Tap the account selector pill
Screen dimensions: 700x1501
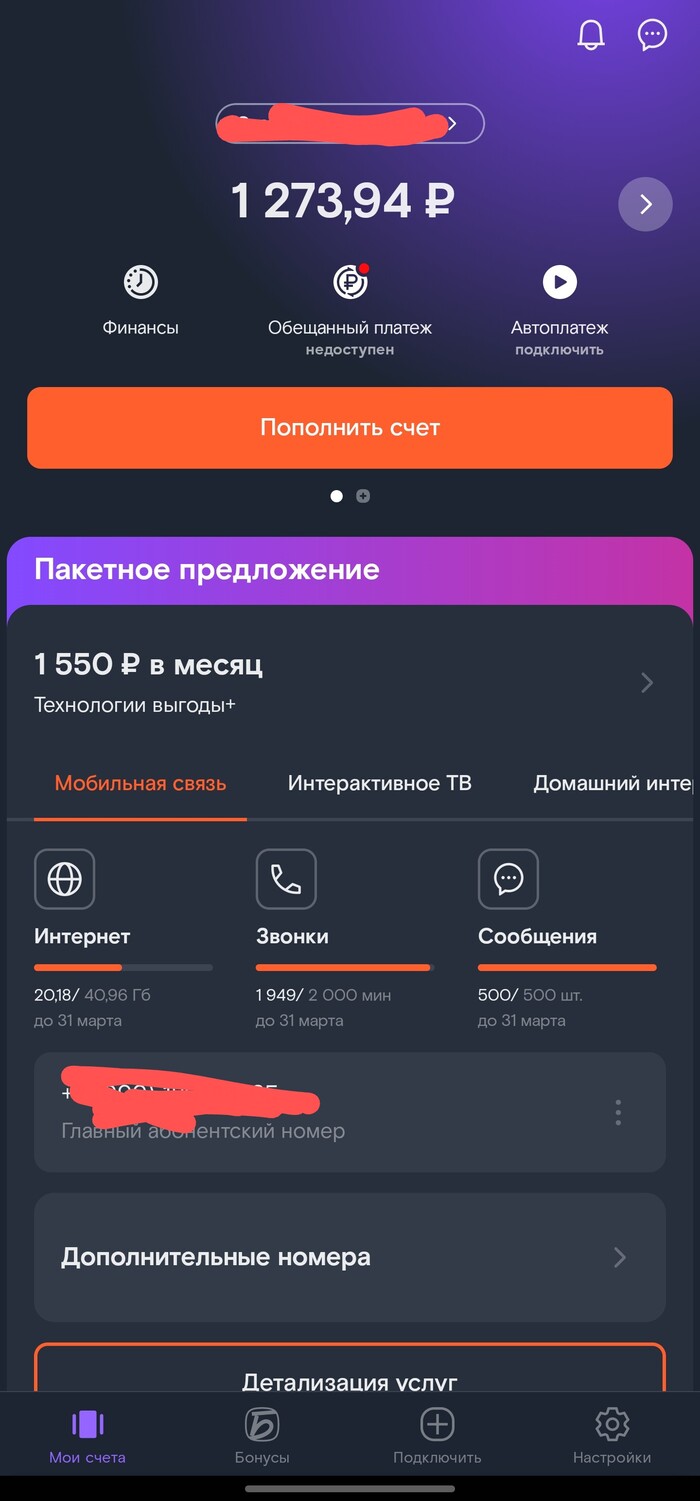point(350,124)
